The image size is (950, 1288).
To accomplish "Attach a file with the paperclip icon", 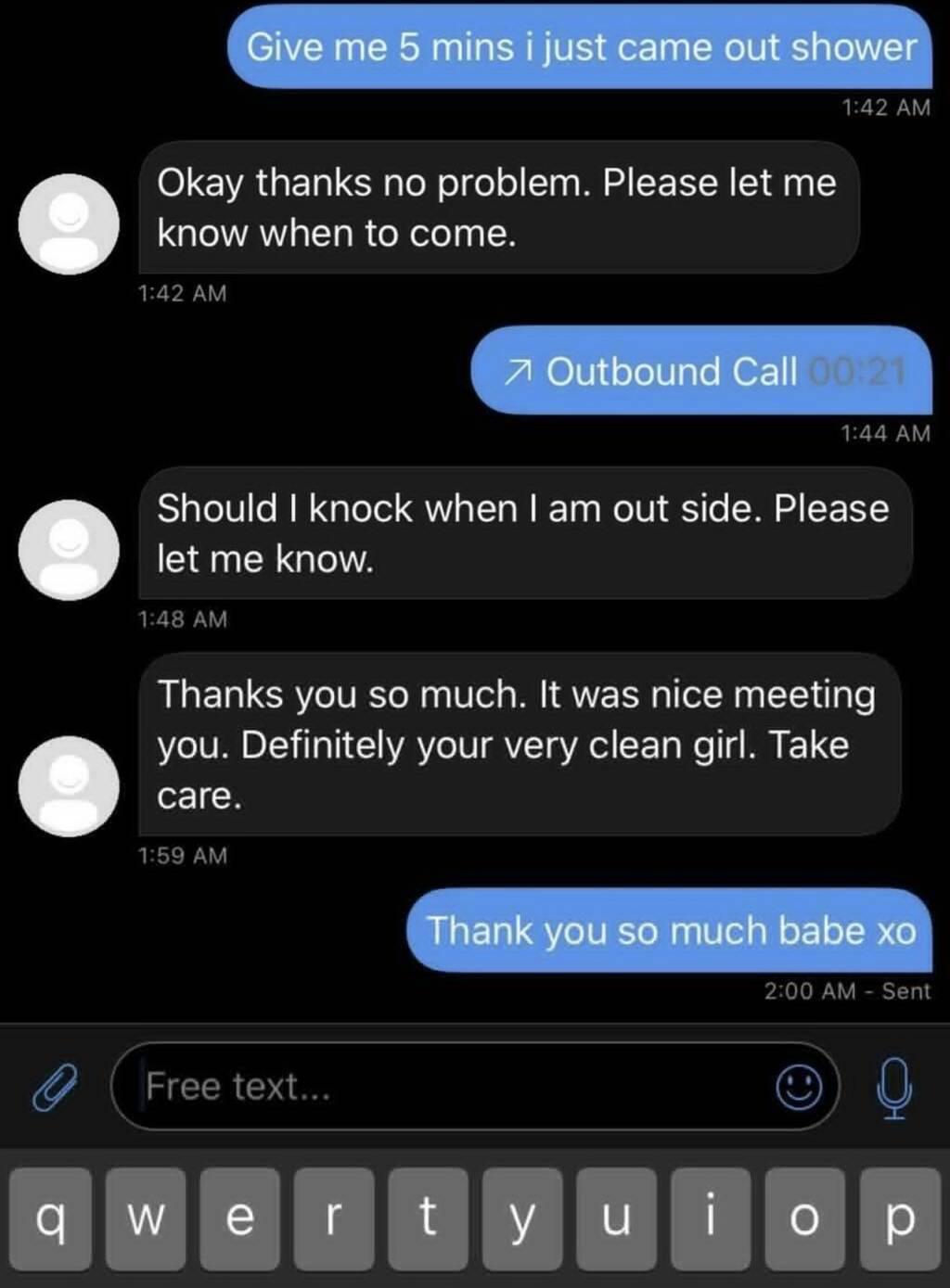I will point(54,1087).
